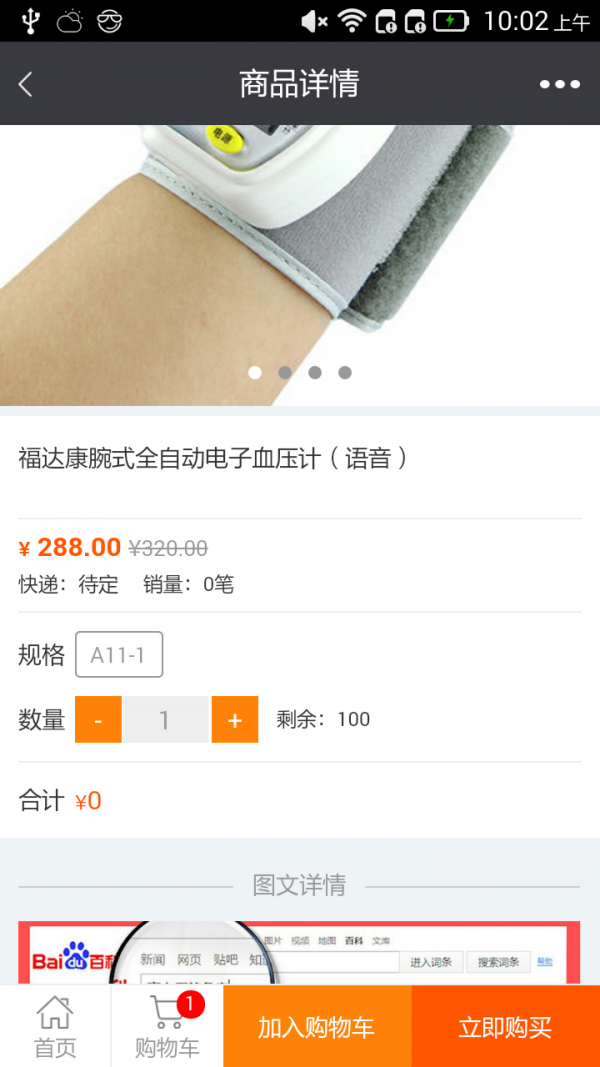The height and width of the screenshot is (1067, 600).
Task: Increase quantity with the plus button
Action: pyautogui.click(x=235, y=720)
